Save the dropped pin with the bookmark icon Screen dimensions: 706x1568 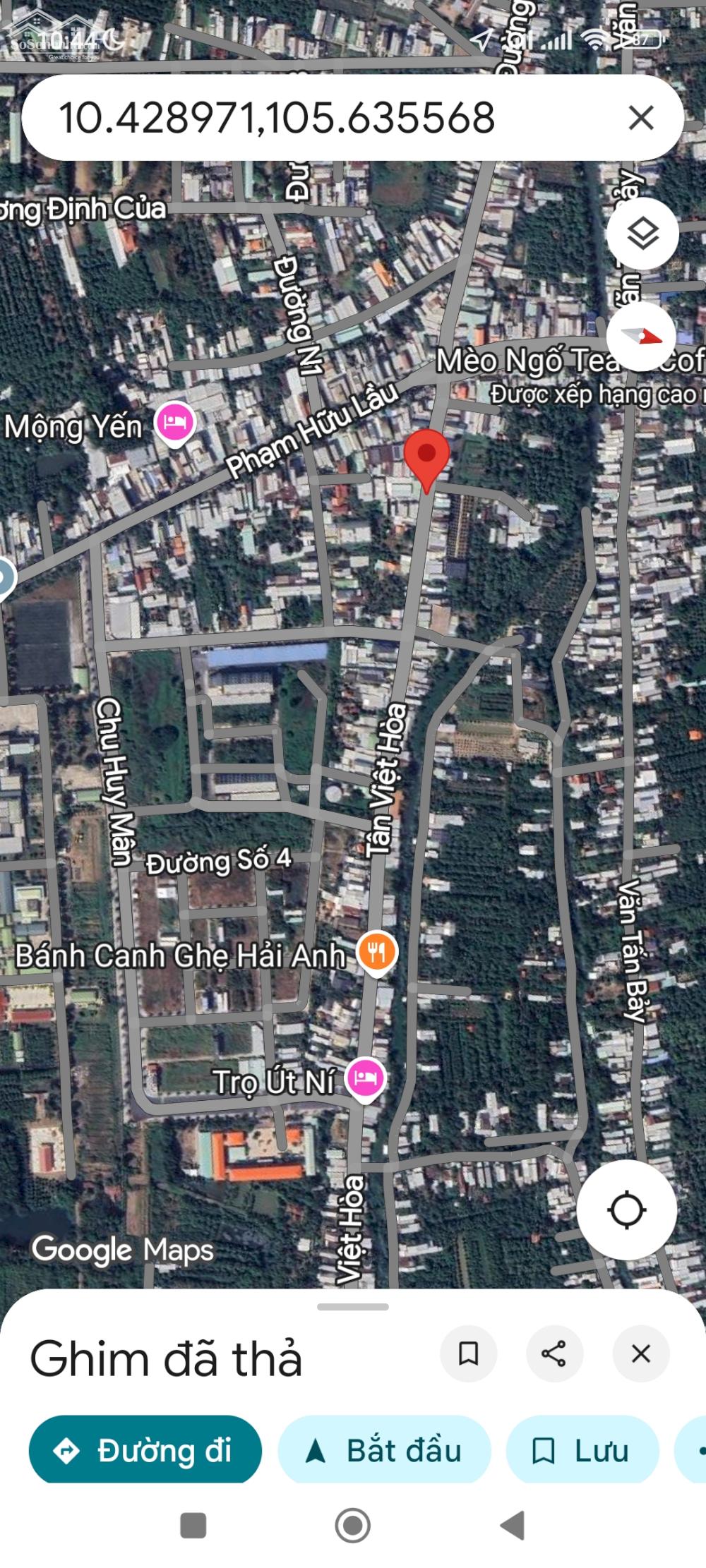(468, 1353)
